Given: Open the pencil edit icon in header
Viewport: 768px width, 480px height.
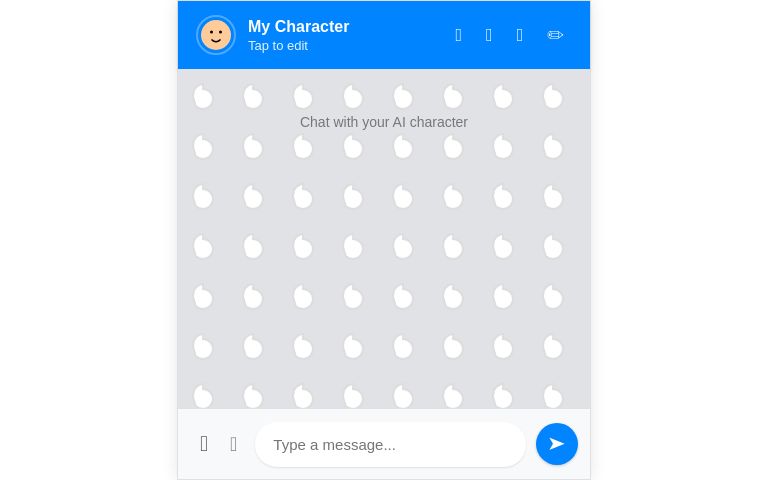Looking at the screenshot, I should pos(555,35).
